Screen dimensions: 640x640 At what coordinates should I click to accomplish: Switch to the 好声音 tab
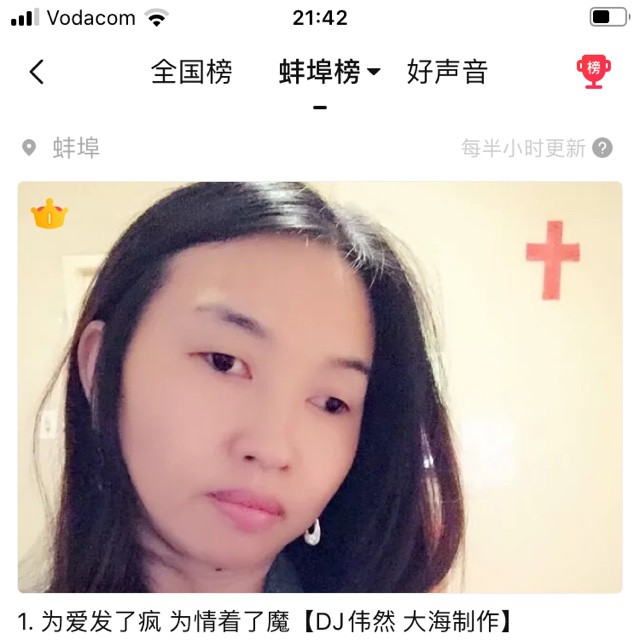pyautogui.click(x=447, y=72)
